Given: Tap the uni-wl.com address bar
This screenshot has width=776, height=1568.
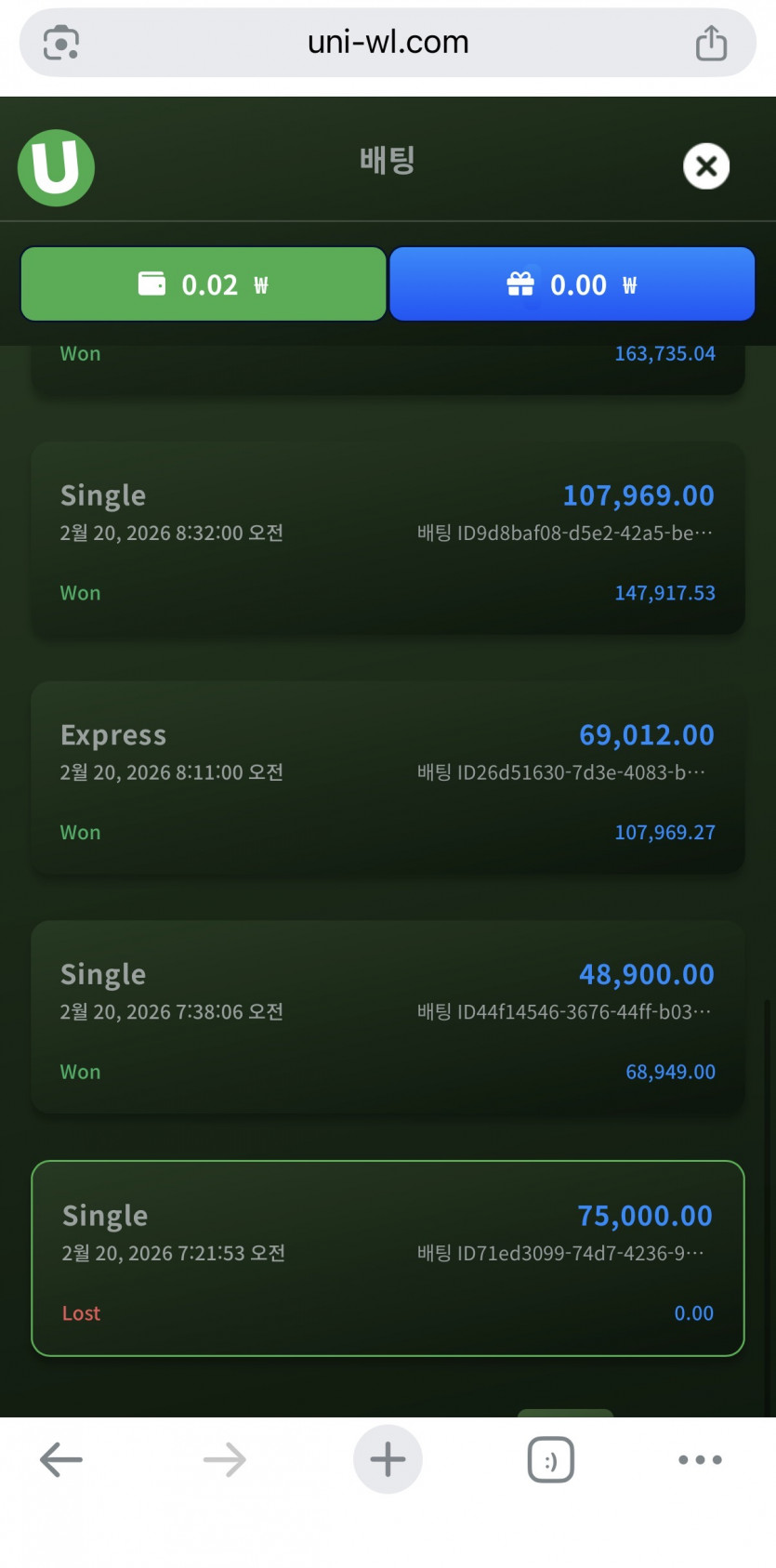Looking at the screenshot, I should tap(388, 42).
